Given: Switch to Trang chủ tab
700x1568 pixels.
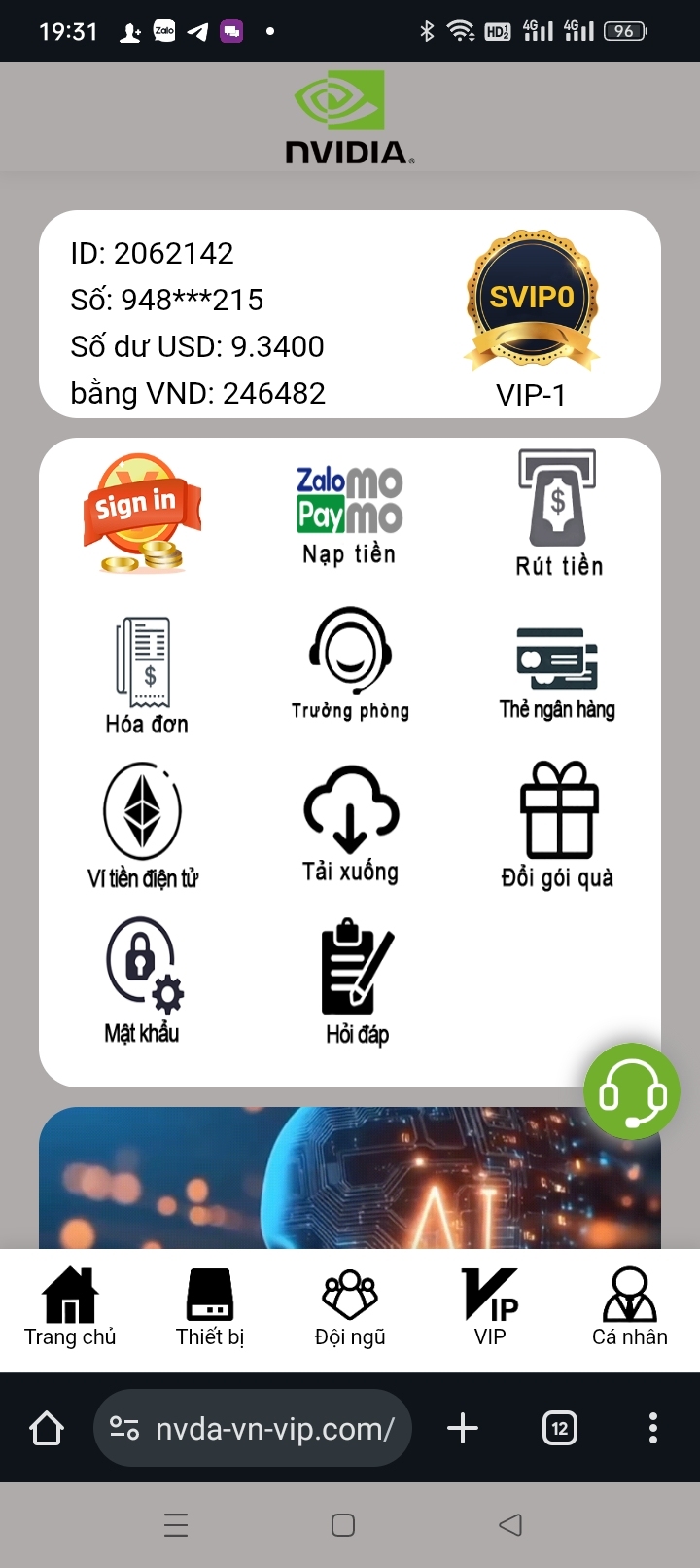Looking at the screenshot, I should (x=70, y=1307).
